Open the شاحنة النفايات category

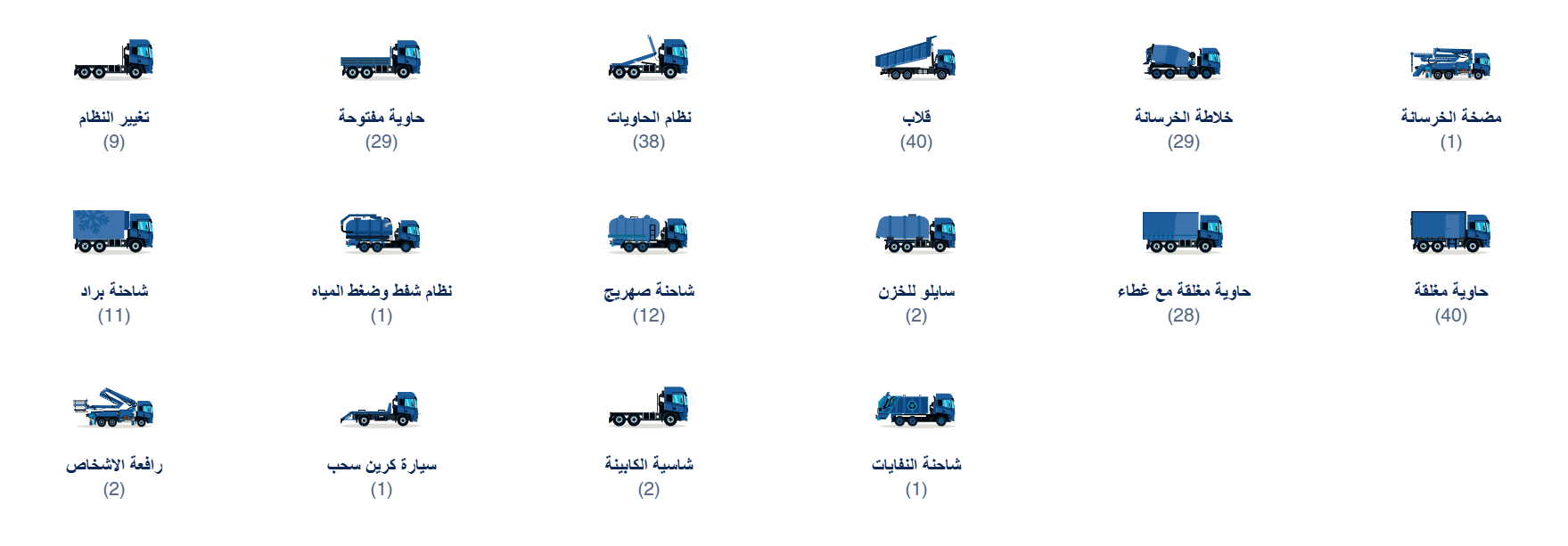click(916, 464)
